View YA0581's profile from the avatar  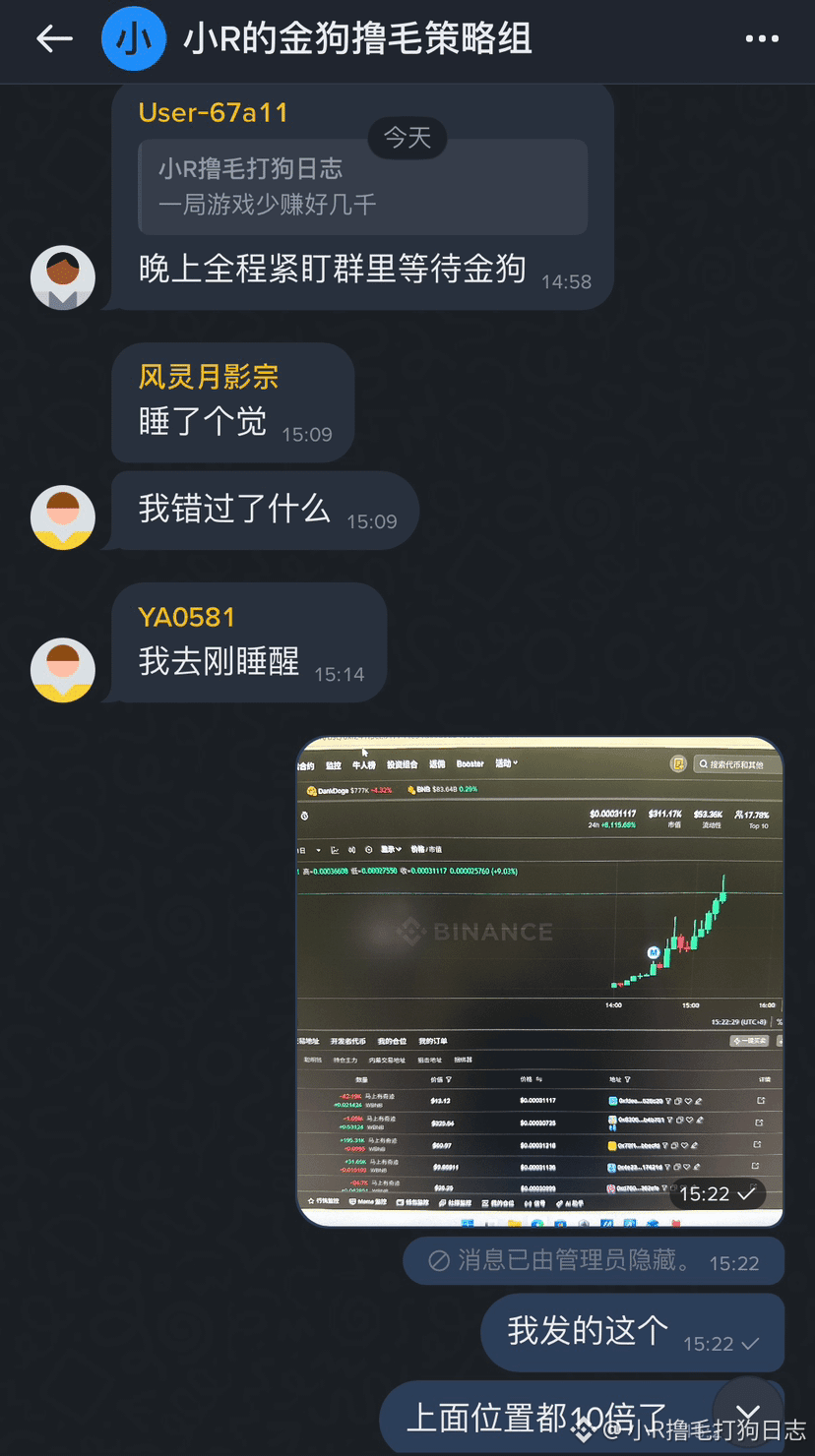click(x=63, y=670)
